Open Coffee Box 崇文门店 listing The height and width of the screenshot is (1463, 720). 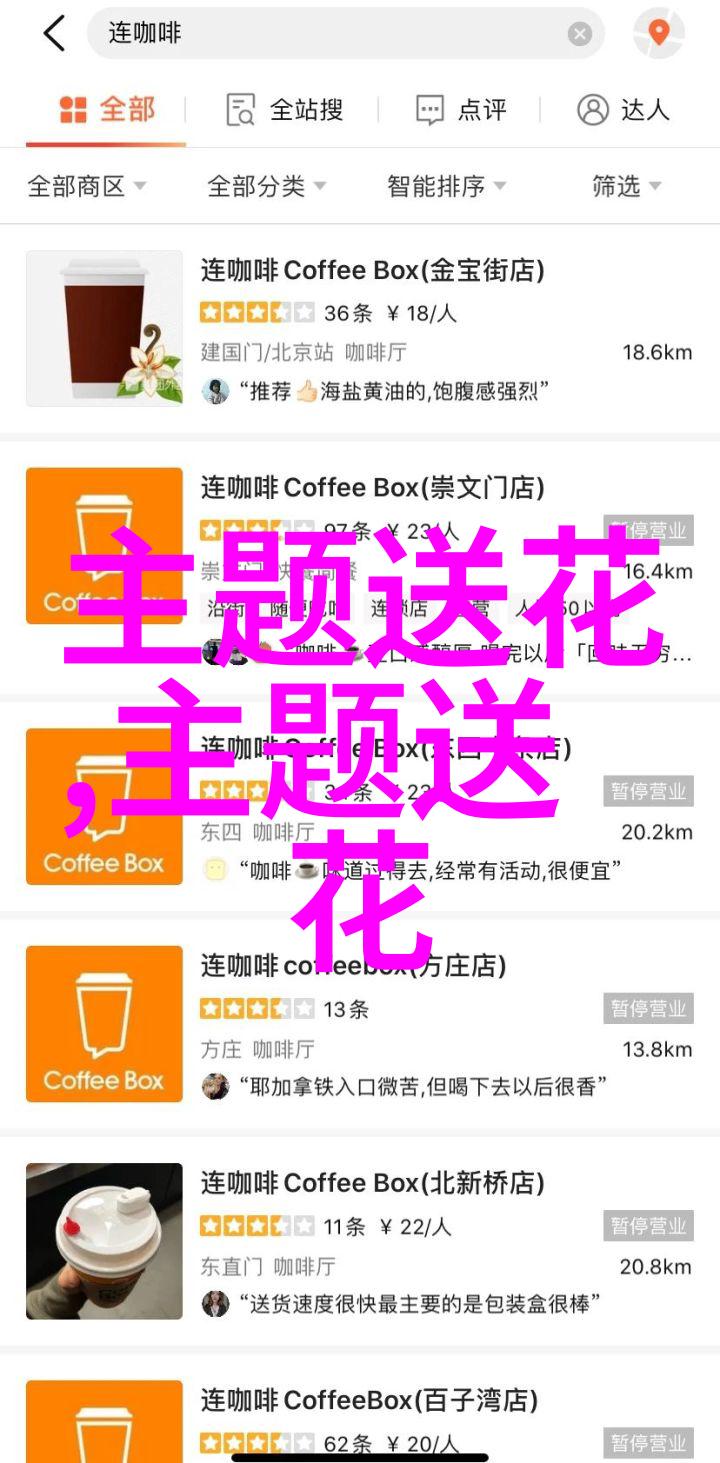(x=372, y=488)
